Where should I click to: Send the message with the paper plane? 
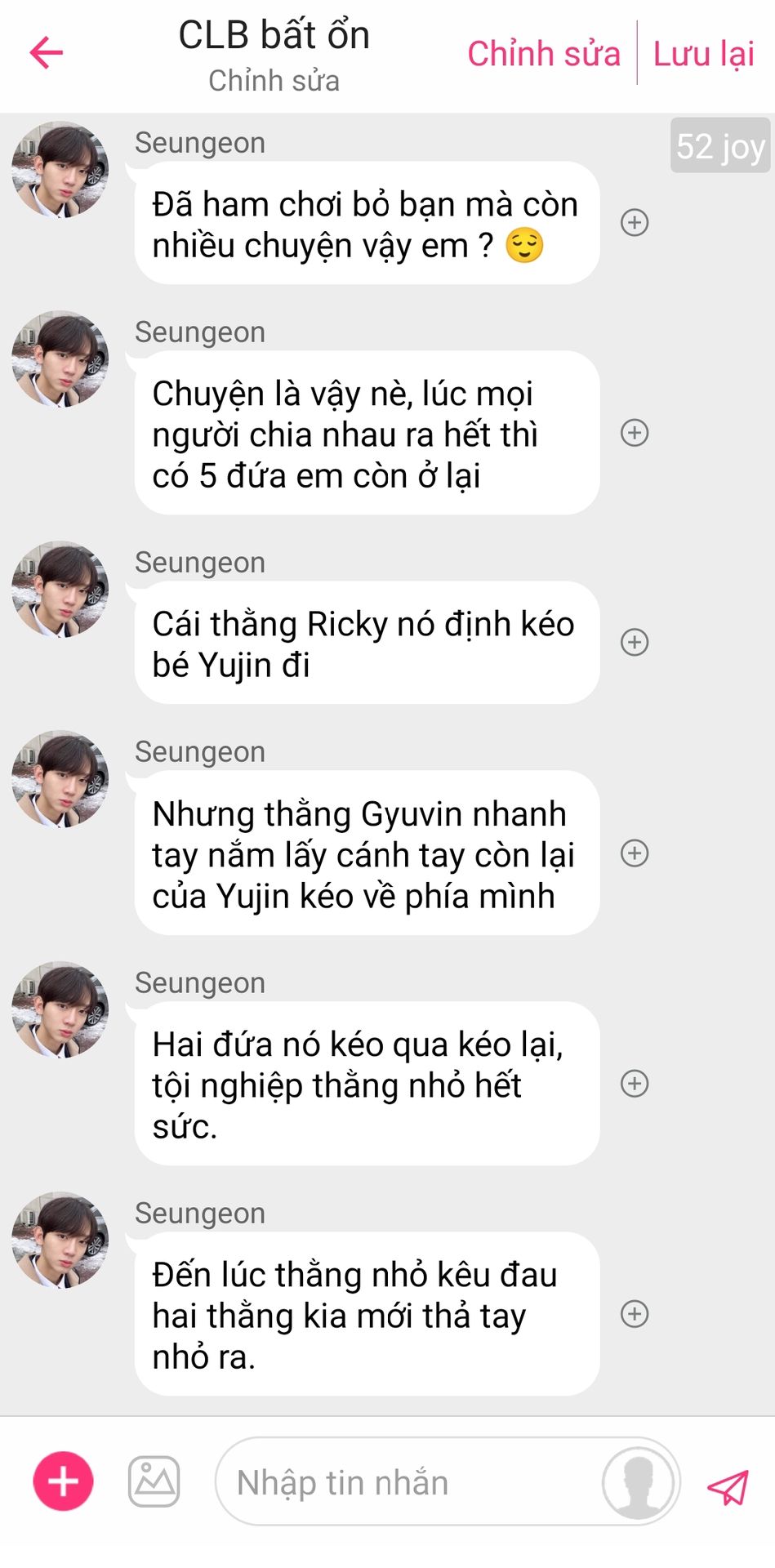tap(728, 1486)
